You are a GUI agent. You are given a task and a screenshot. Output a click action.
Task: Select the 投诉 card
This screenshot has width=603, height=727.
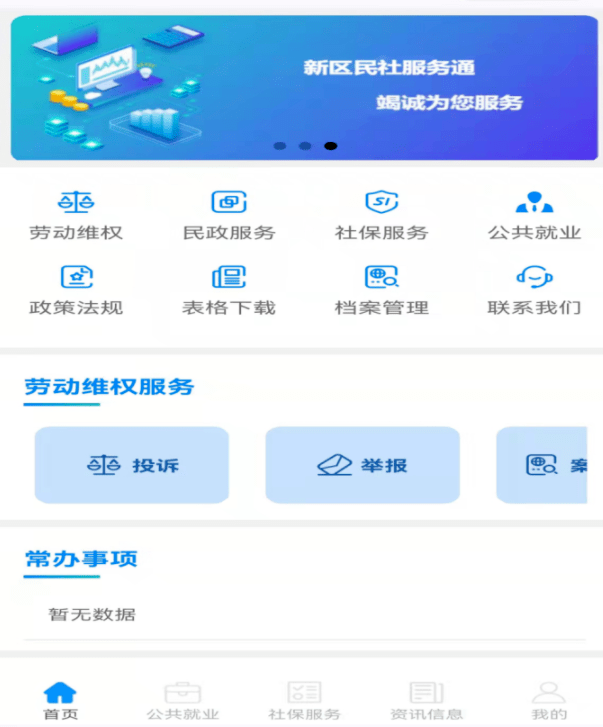click(132, 465)
